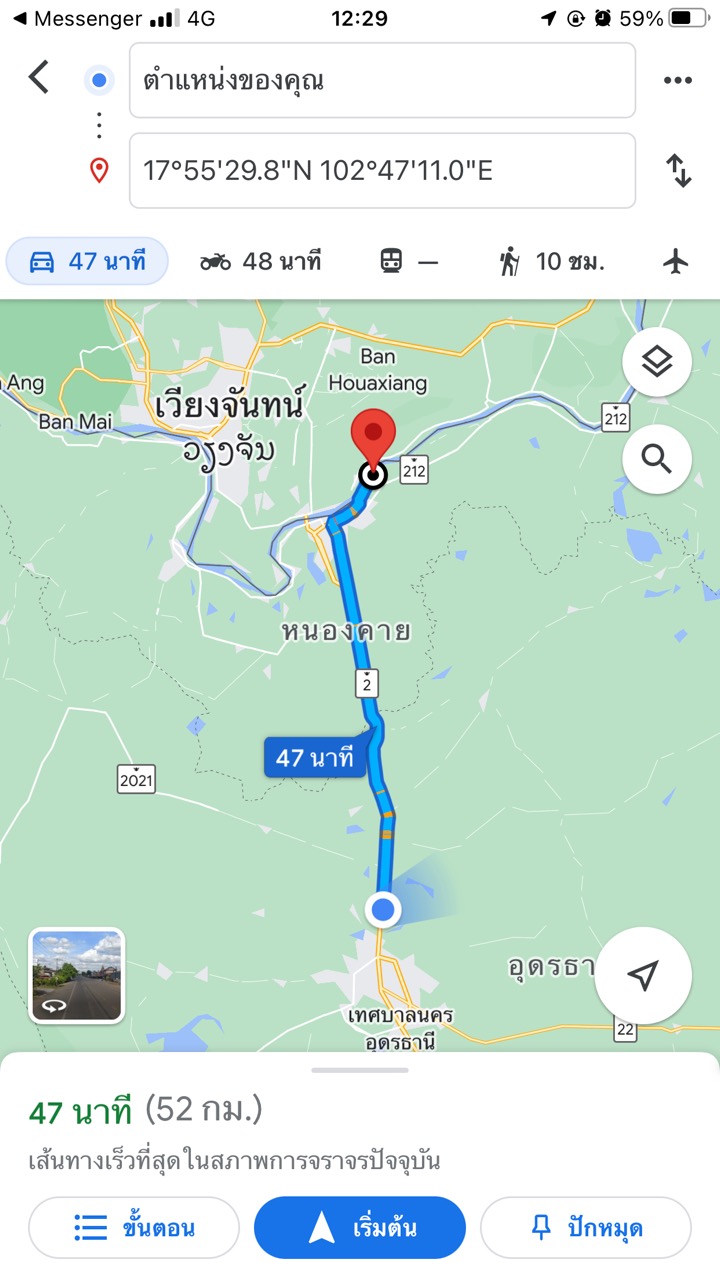Pin this route with ปักหมุด
Image resolution: width=720 pixels, height=1280 pixels.
(x=586, y=1228)
